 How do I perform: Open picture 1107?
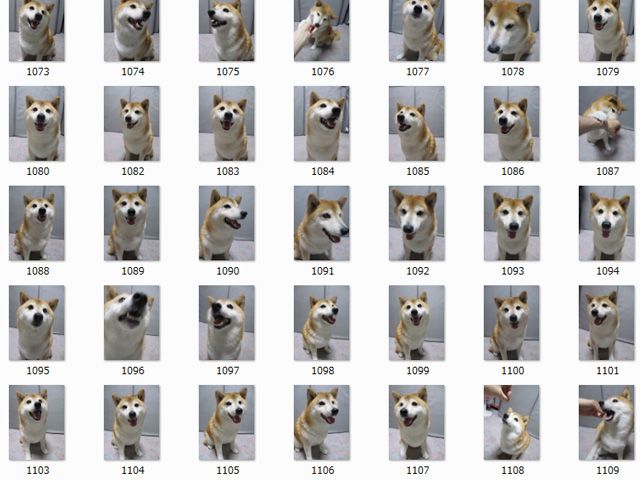point(417,422)
